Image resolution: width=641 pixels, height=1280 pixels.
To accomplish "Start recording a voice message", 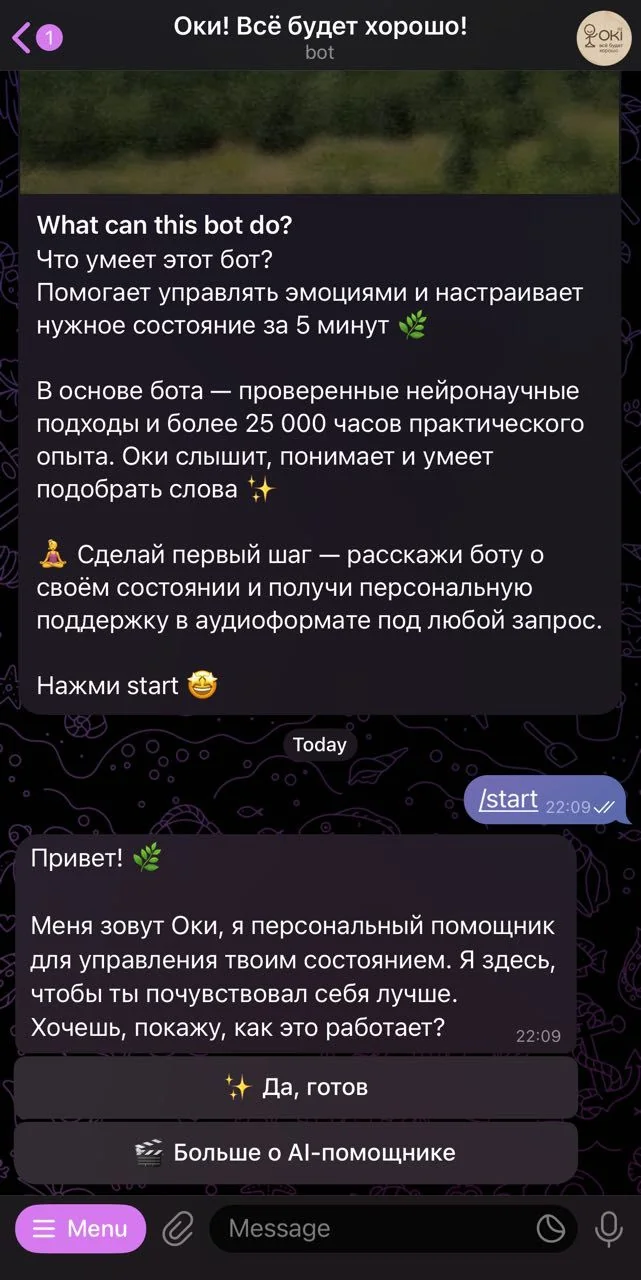I will pos(609,1229).
